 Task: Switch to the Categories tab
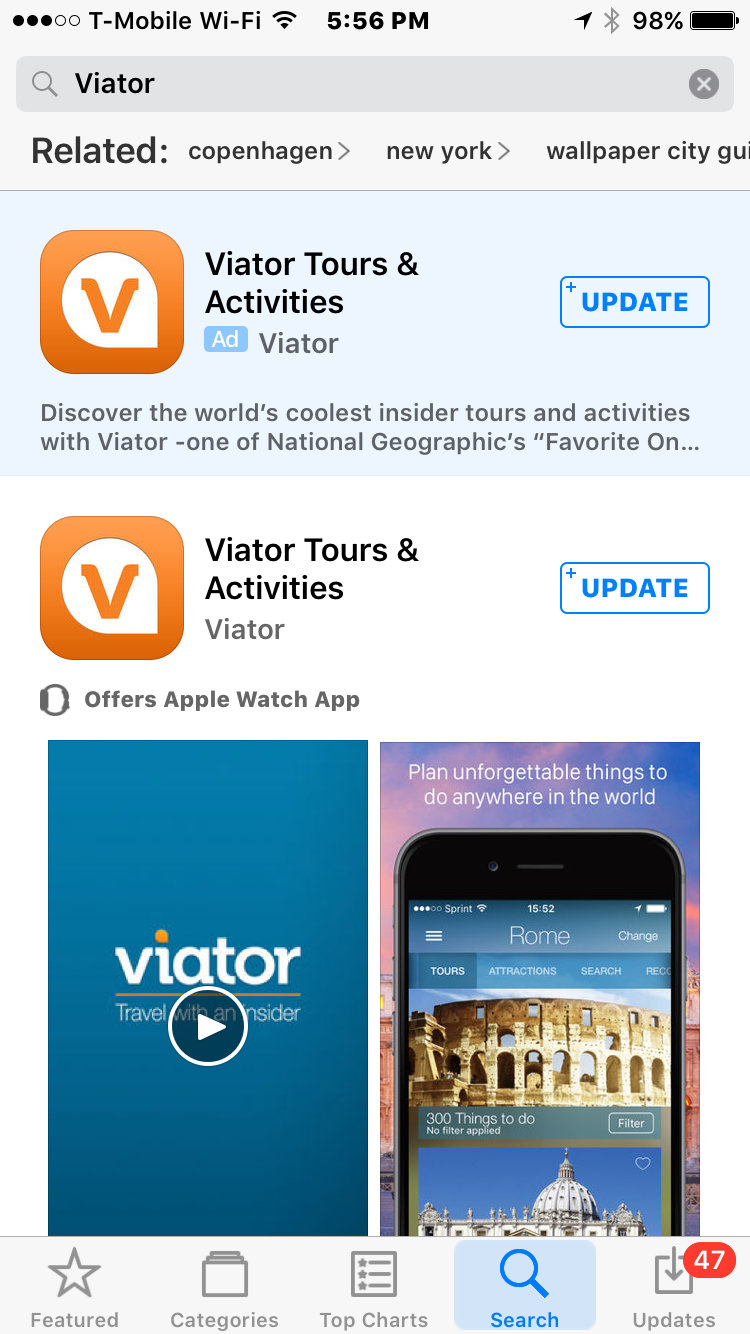[224, 1288]
